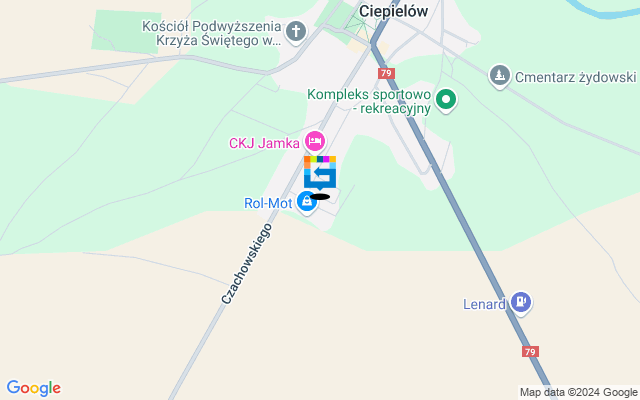Open the Rol-Mot shop marker
This screenshot has height=400, width=640.
307,202
